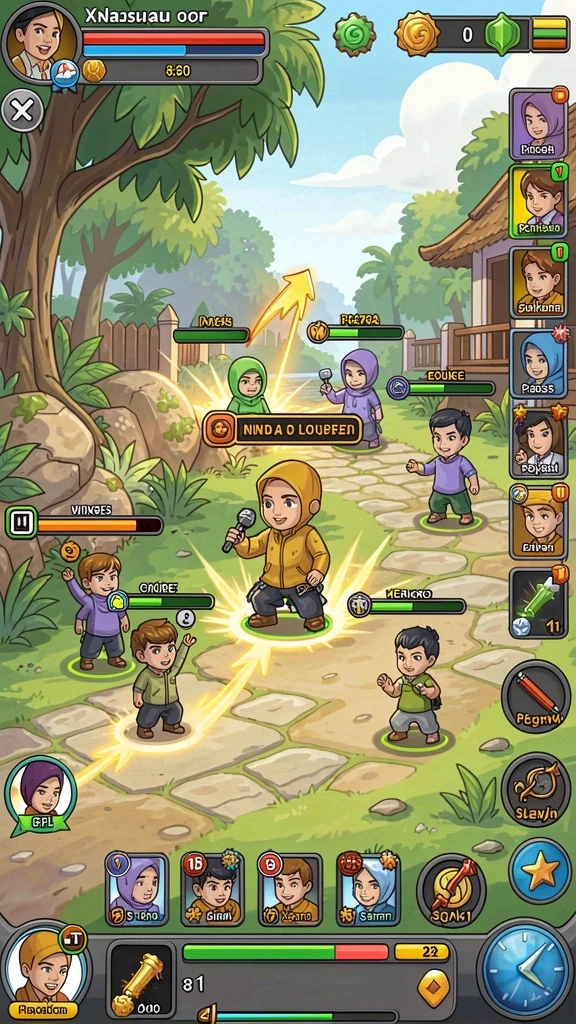Select the purple hijab hero portrait on right column
The height and width of the screenshot is (1024, 576).
(538, 124)
